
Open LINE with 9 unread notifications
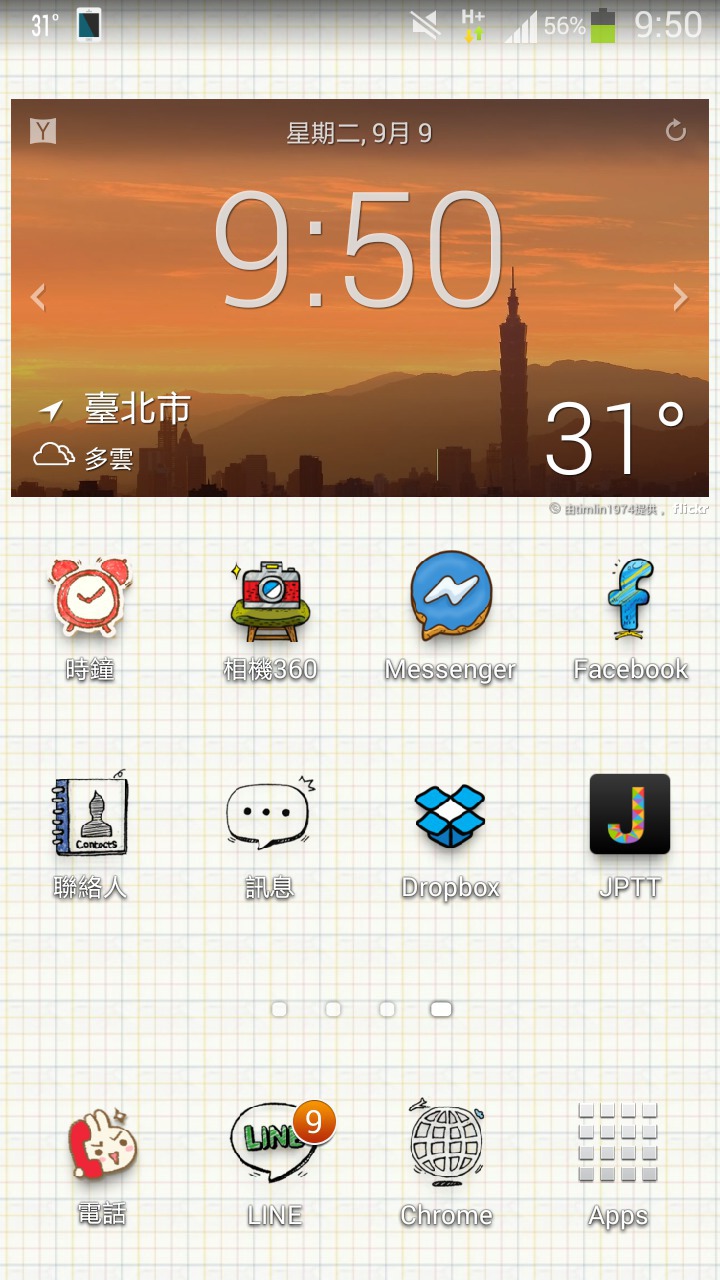click(x=275, y=1163)
